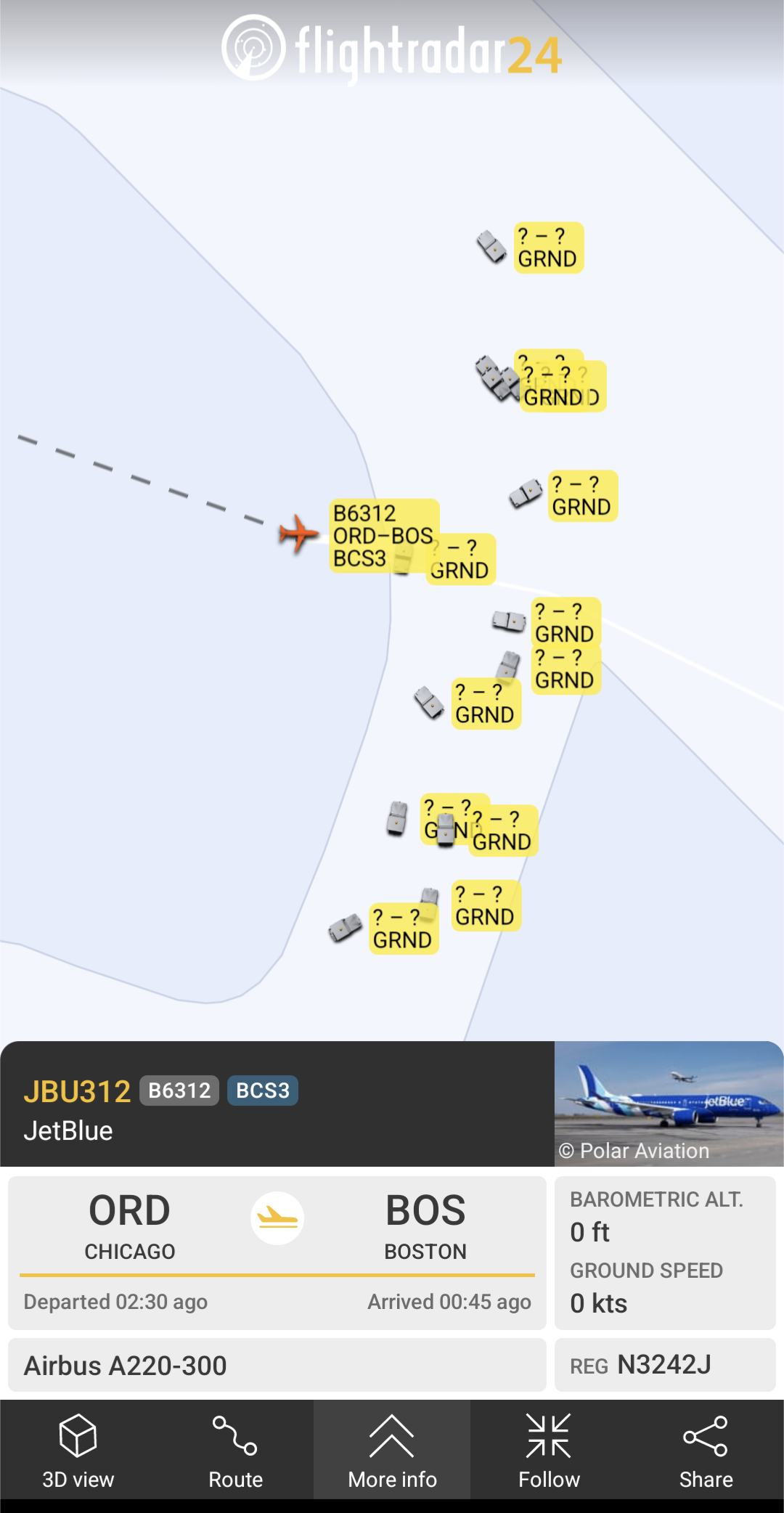The width and height of the screenshot is (784, 1513).
Task: Select the orange B6312 plane on map
Action: 298,534
